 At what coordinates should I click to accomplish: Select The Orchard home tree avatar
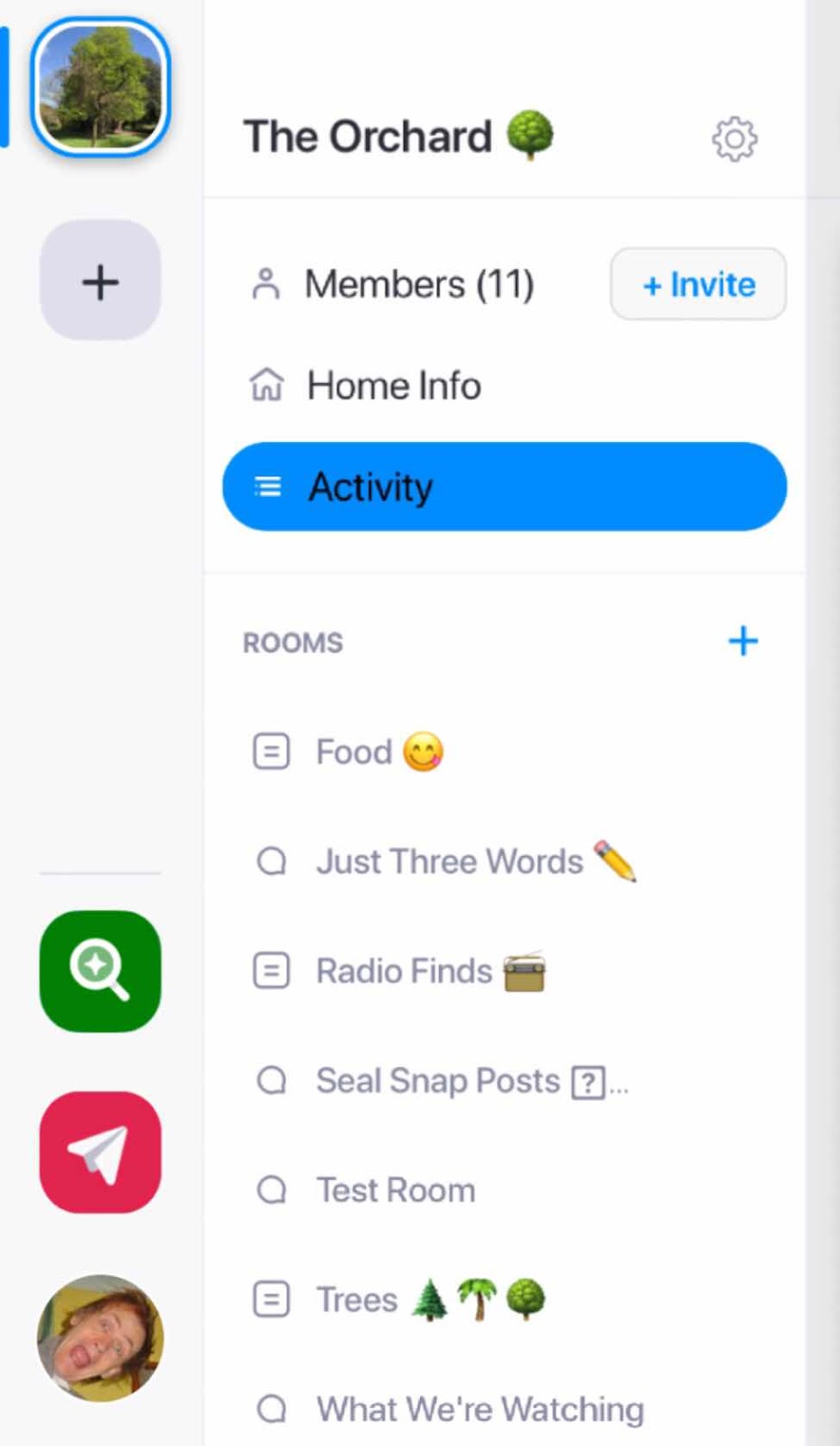100,88
